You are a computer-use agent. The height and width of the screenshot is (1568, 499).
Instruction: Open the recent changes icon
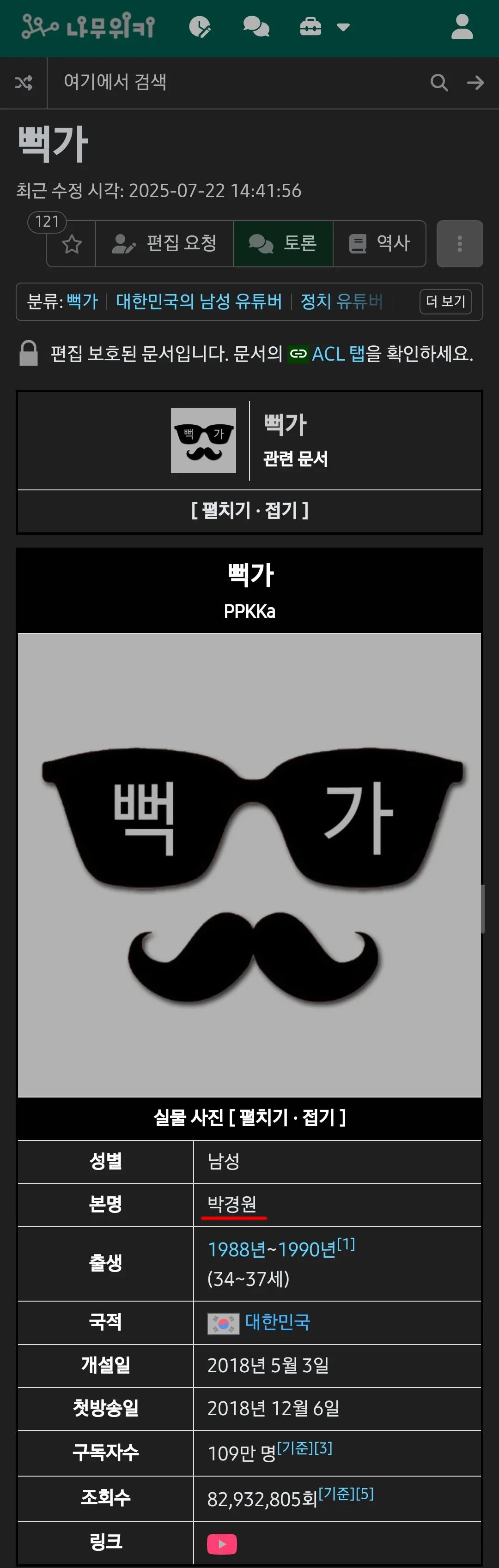200,27
